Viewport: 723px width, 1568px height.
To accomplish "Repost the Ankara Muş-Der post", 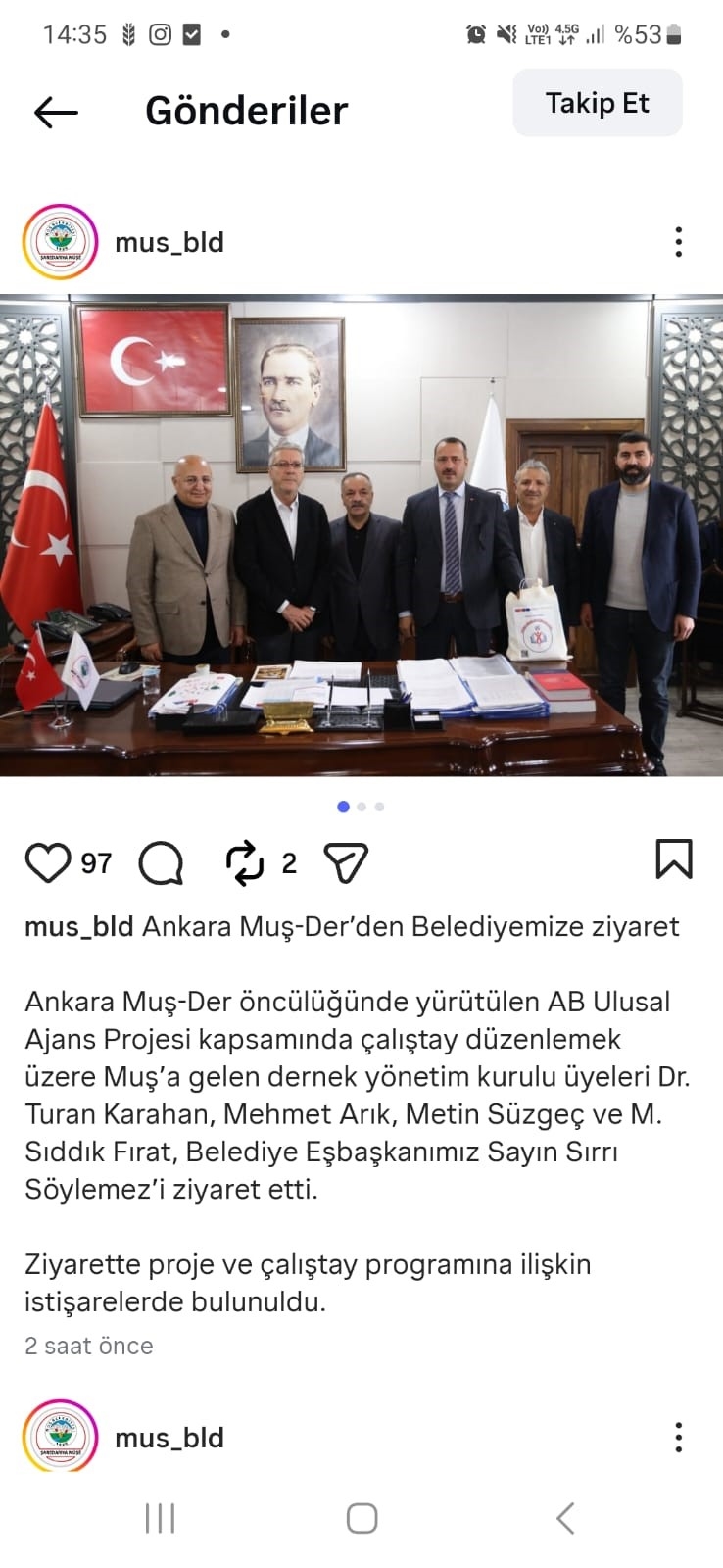I will (x=245, y=863).
